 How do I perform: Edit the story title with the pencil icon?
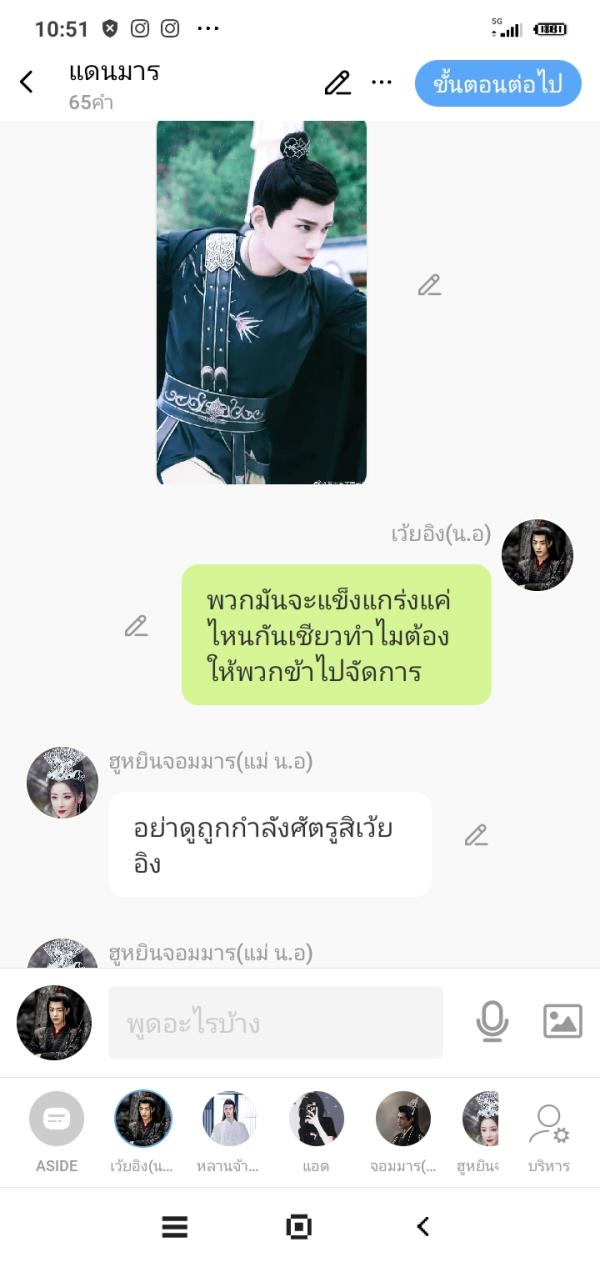[338, 82]
